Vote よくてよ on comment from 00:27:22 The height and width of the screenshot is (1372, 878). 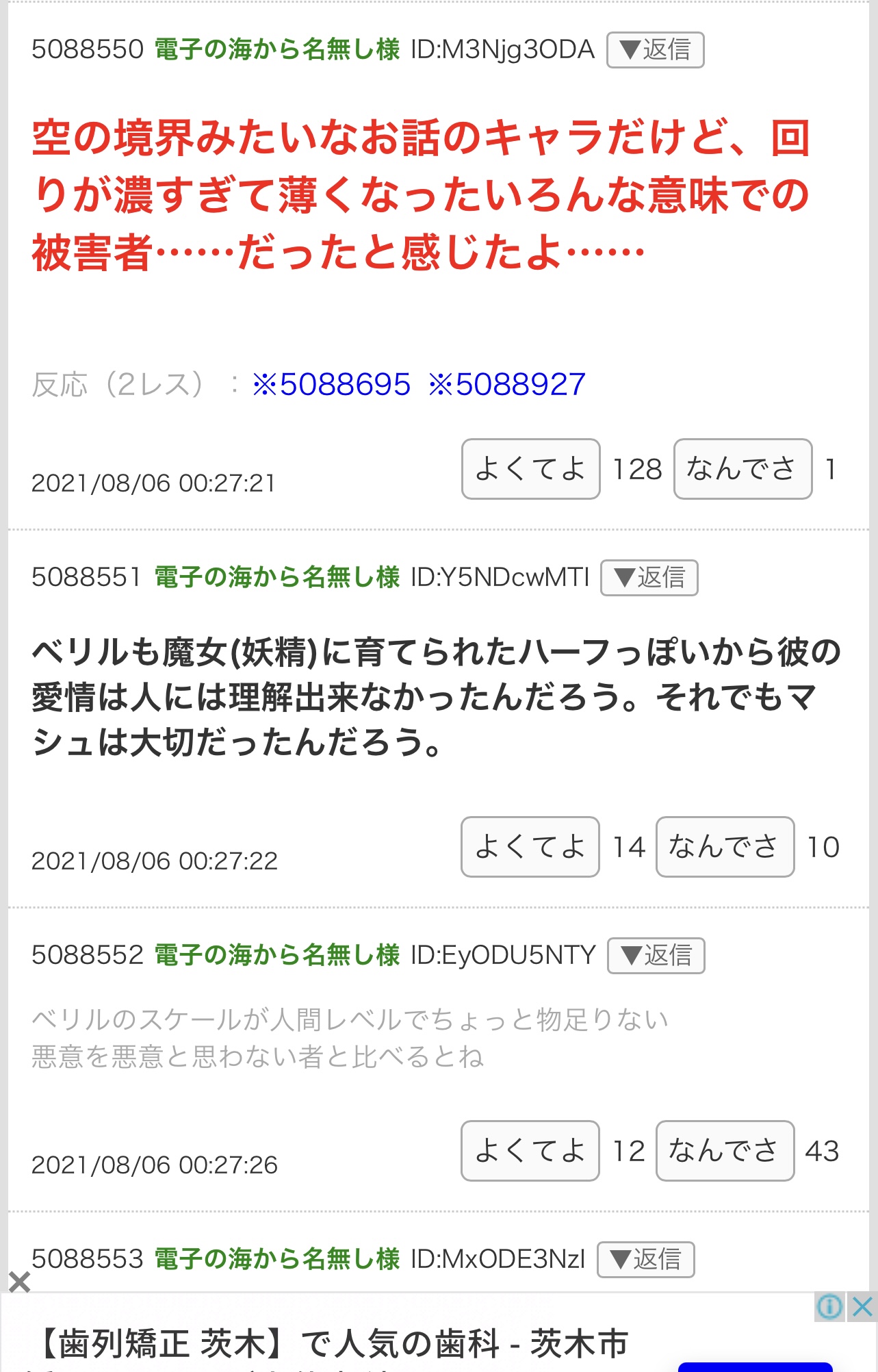pos(530,847)
